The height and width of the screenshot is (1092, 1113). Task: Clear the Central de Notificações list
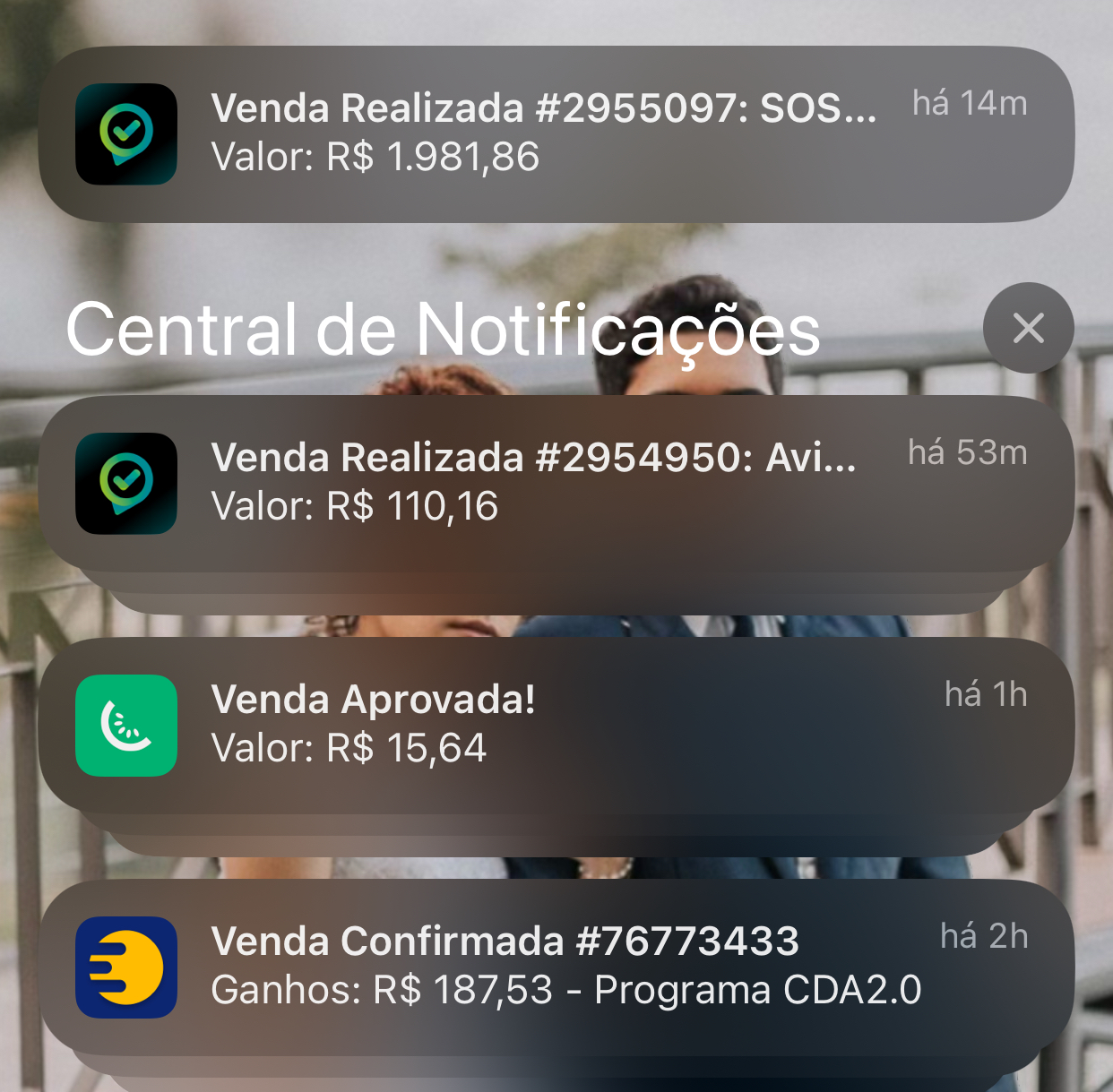pos(1028,328)
